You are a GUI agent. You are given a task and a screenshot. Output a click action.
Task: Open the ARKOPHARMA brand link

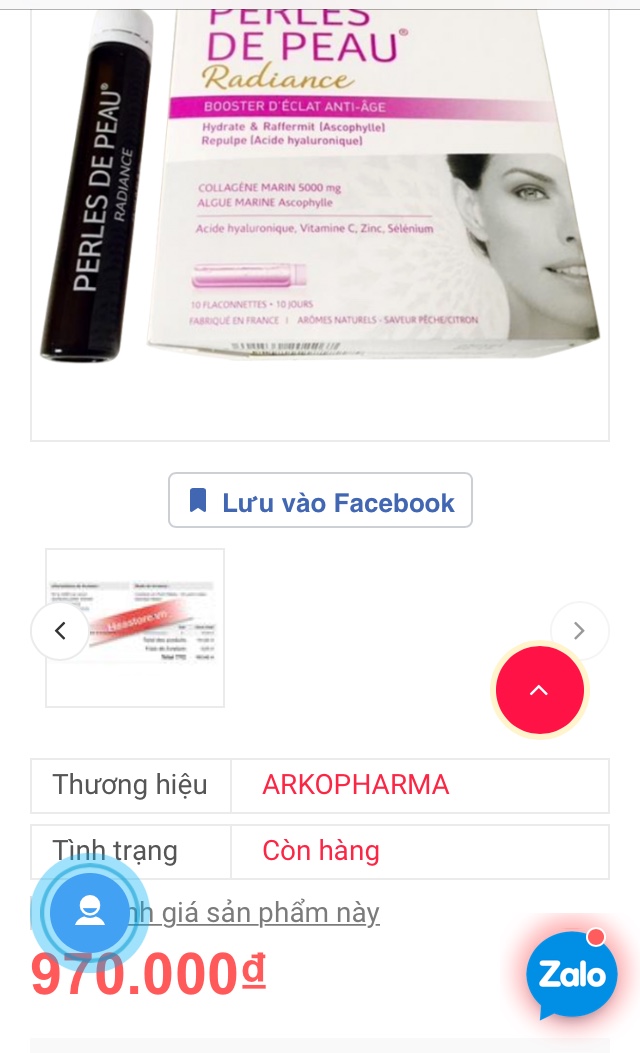coord(355,785)
